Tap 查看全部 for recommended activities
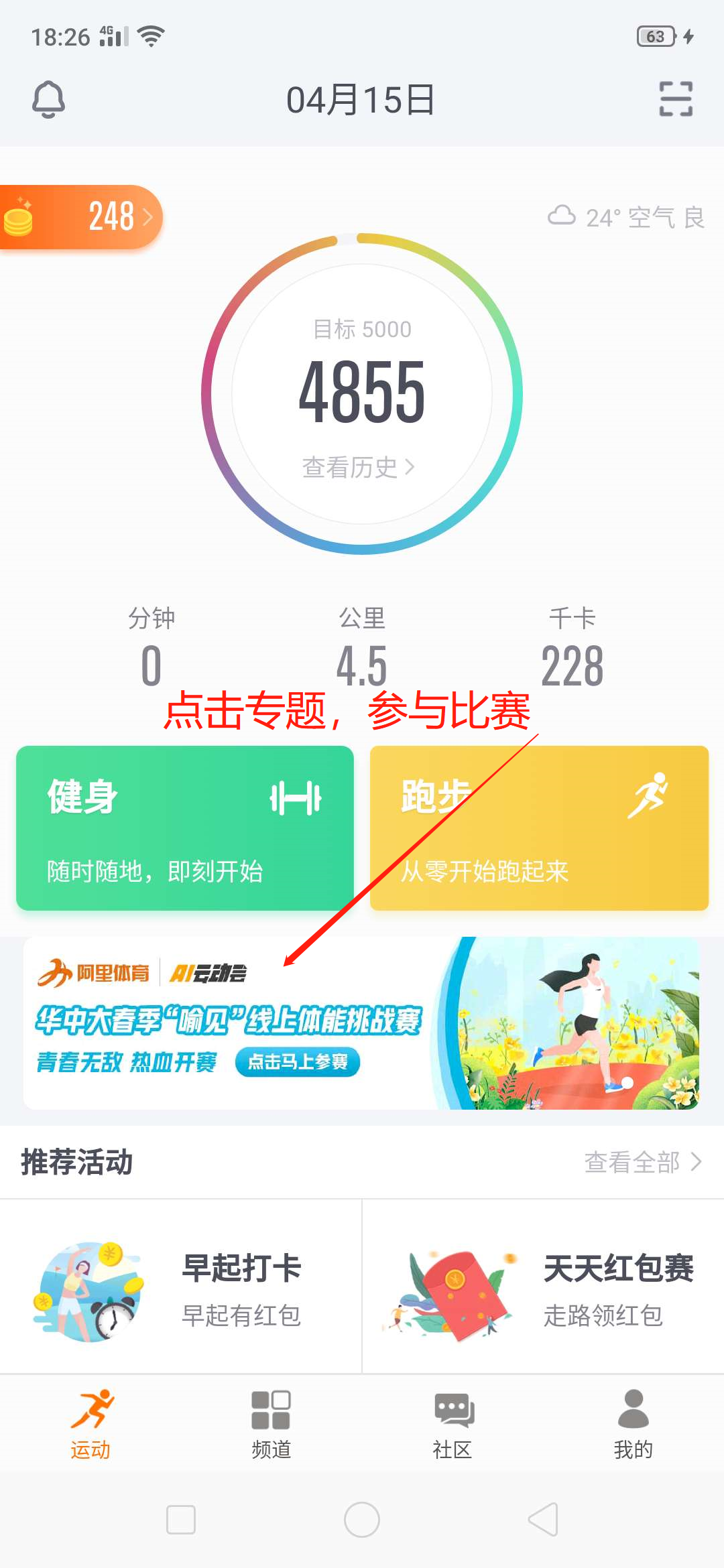 coord(642,1163)
